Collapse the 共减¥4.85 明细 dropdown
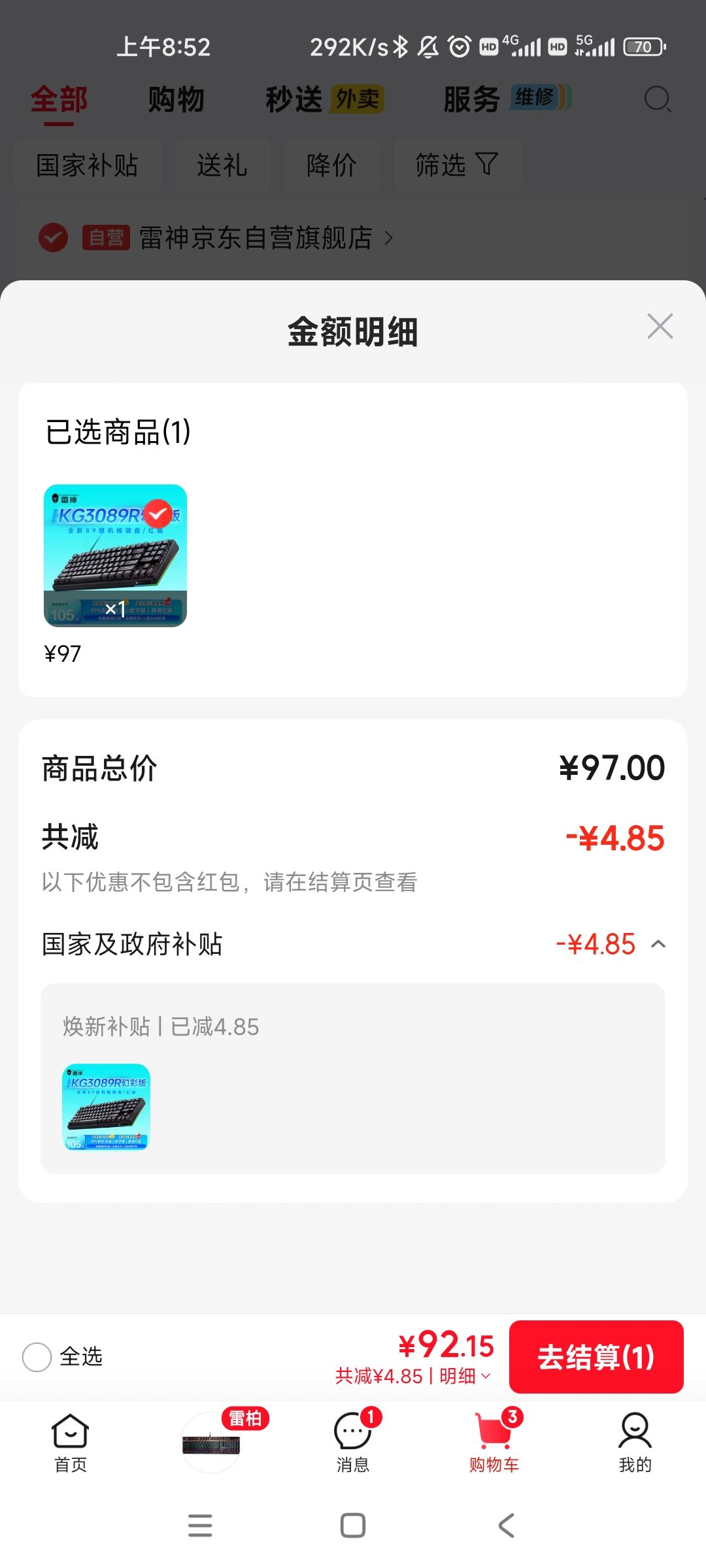Image resolution: width=706 pixels, height=1568 pixels. click(413, 1376)
